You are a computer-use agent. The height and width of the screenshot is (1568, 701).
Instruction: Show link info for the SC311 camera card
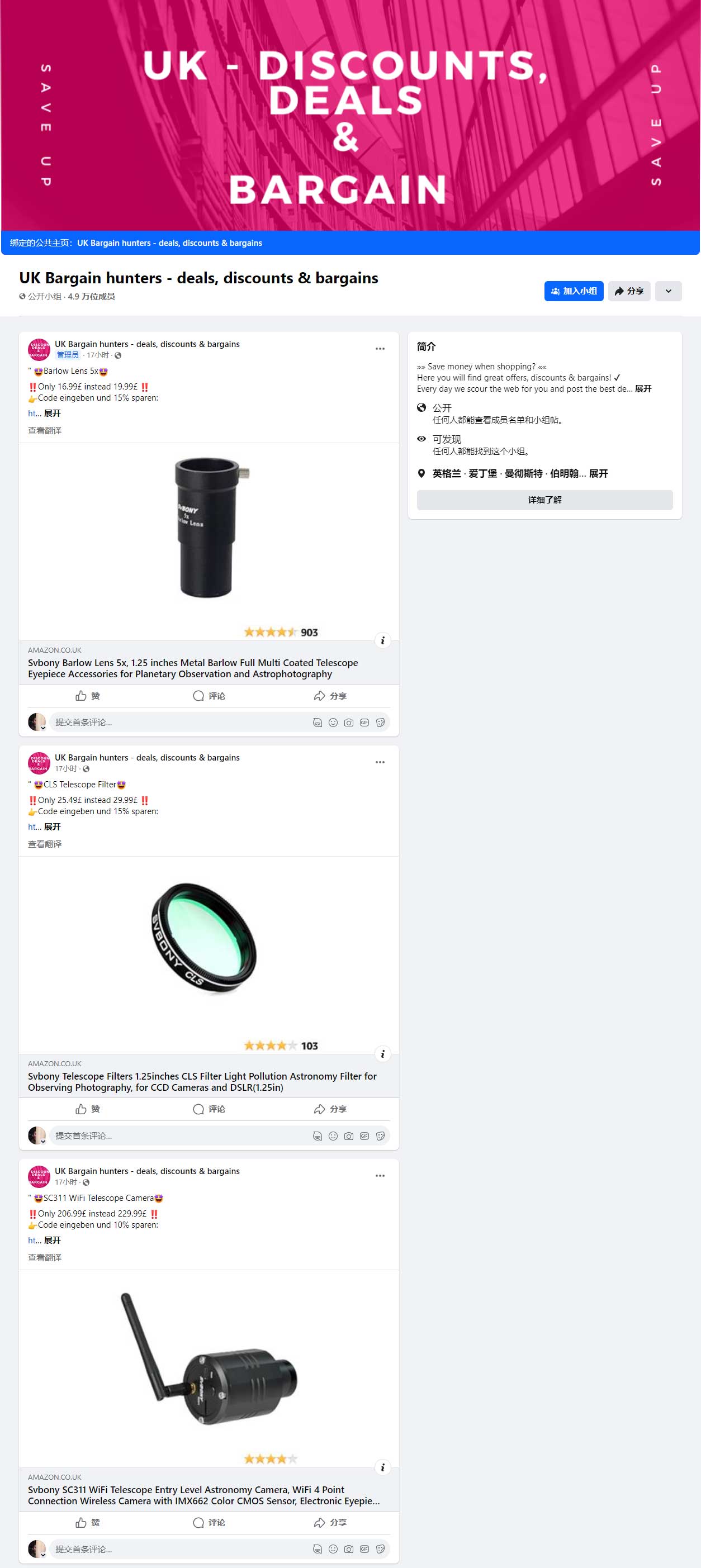[x=382, y=1467]
